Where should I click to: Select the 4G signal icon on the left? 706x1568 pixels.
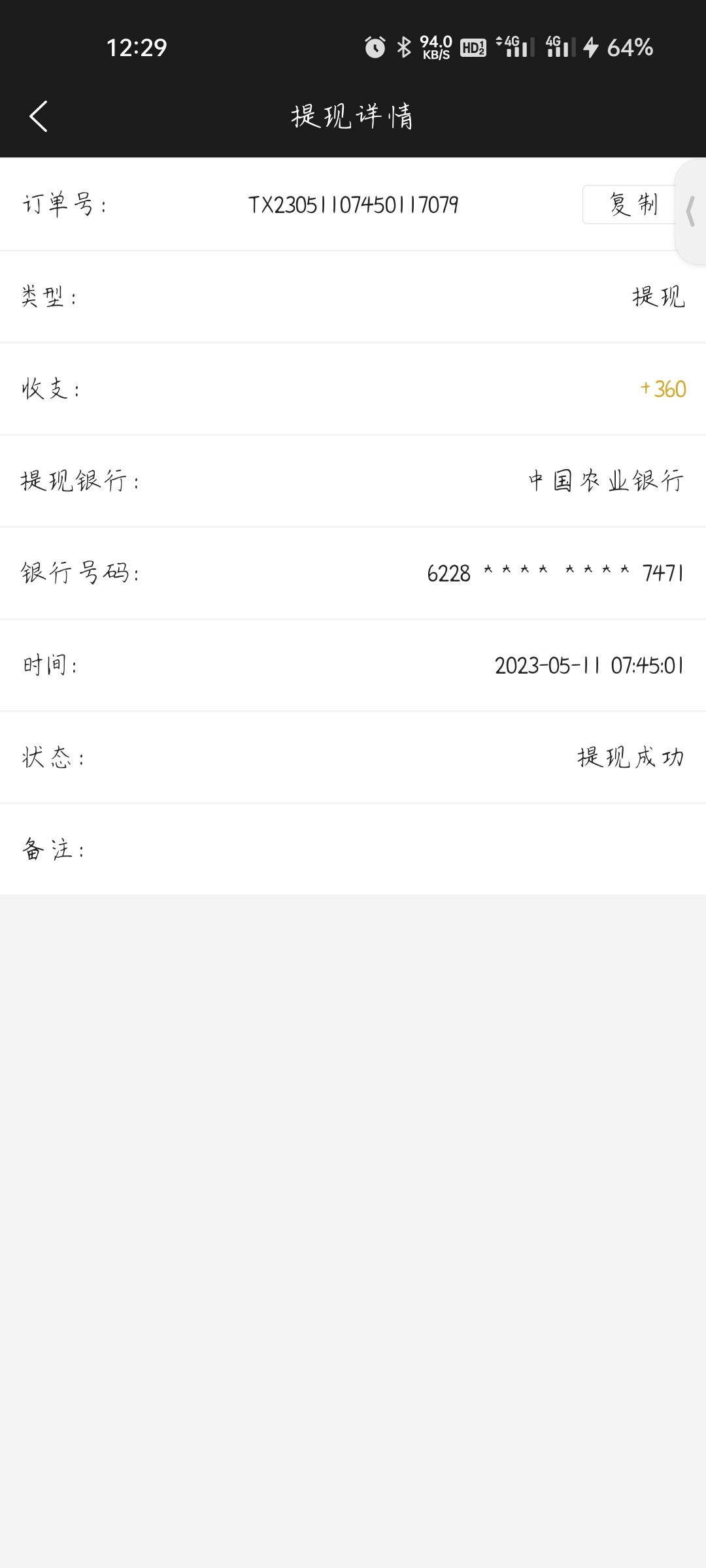514,47
